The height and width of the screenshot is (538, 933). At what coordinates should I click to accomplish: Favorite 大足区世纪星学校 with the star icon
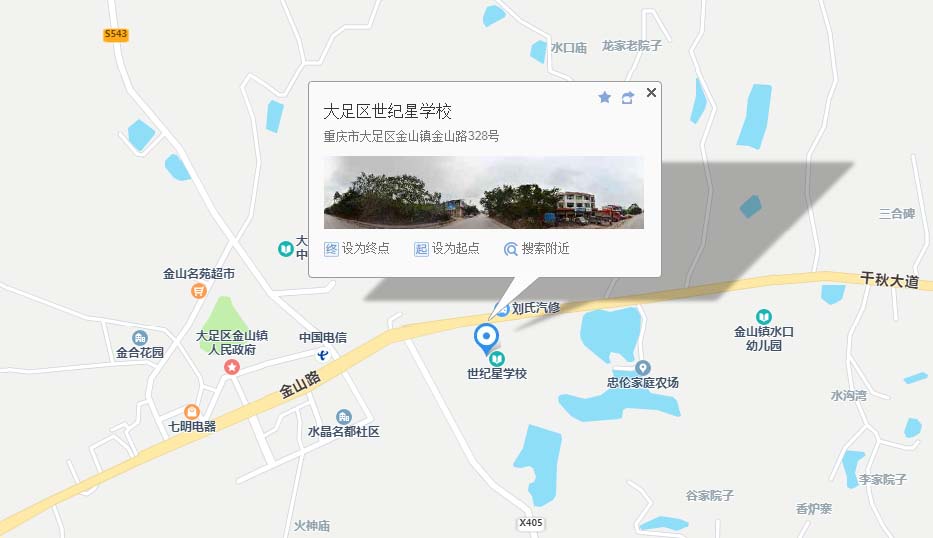[604, 97]
